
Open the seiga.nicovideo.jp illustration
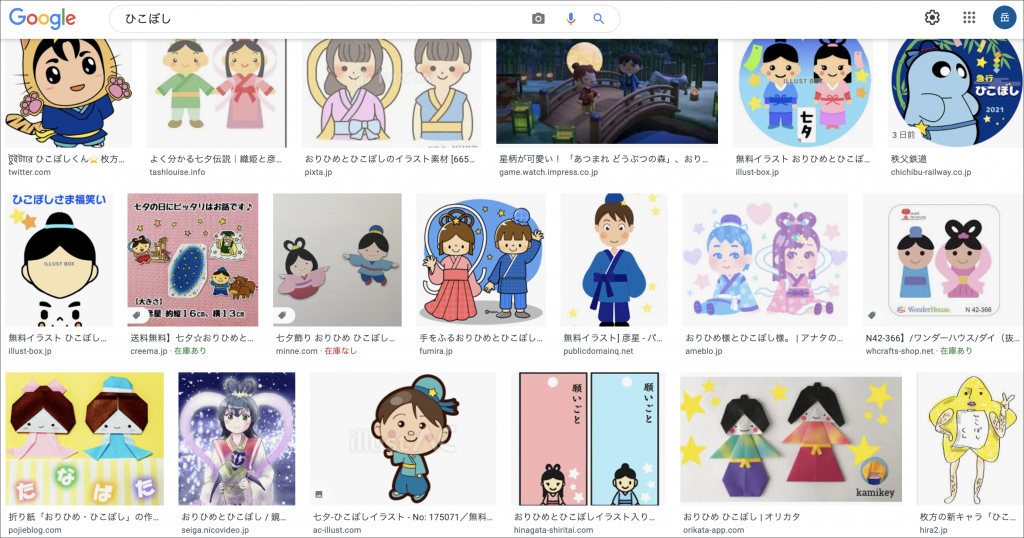pos(236,438)
